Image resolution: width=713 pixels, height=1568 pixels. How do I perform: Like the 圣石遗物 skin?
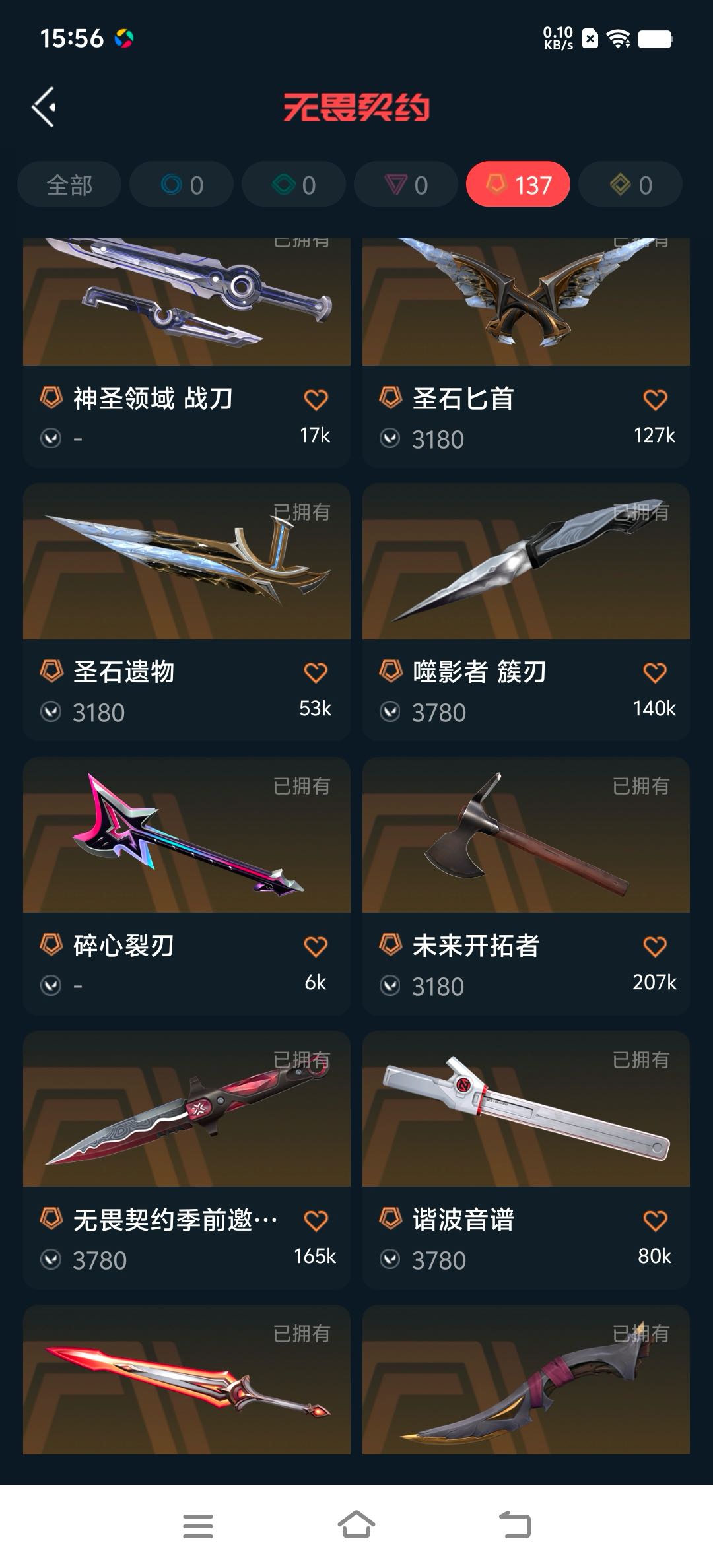pos(316,673)
